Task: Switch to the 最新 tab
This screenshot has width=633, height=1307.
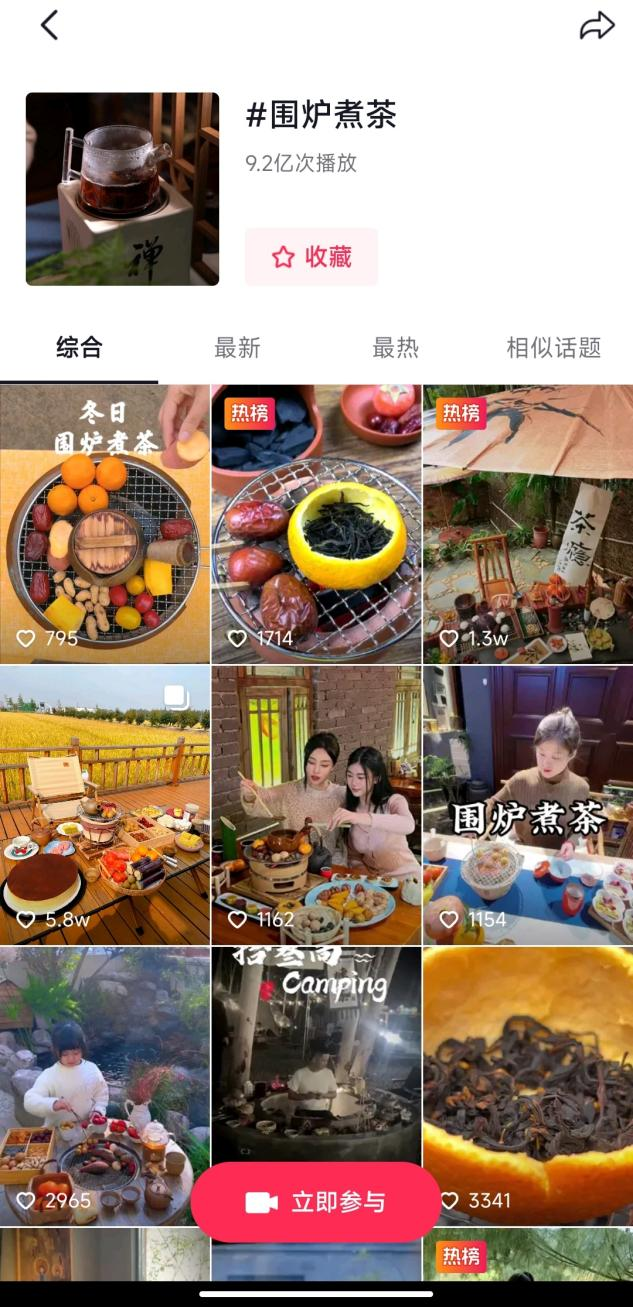Action: coord(237,348)
